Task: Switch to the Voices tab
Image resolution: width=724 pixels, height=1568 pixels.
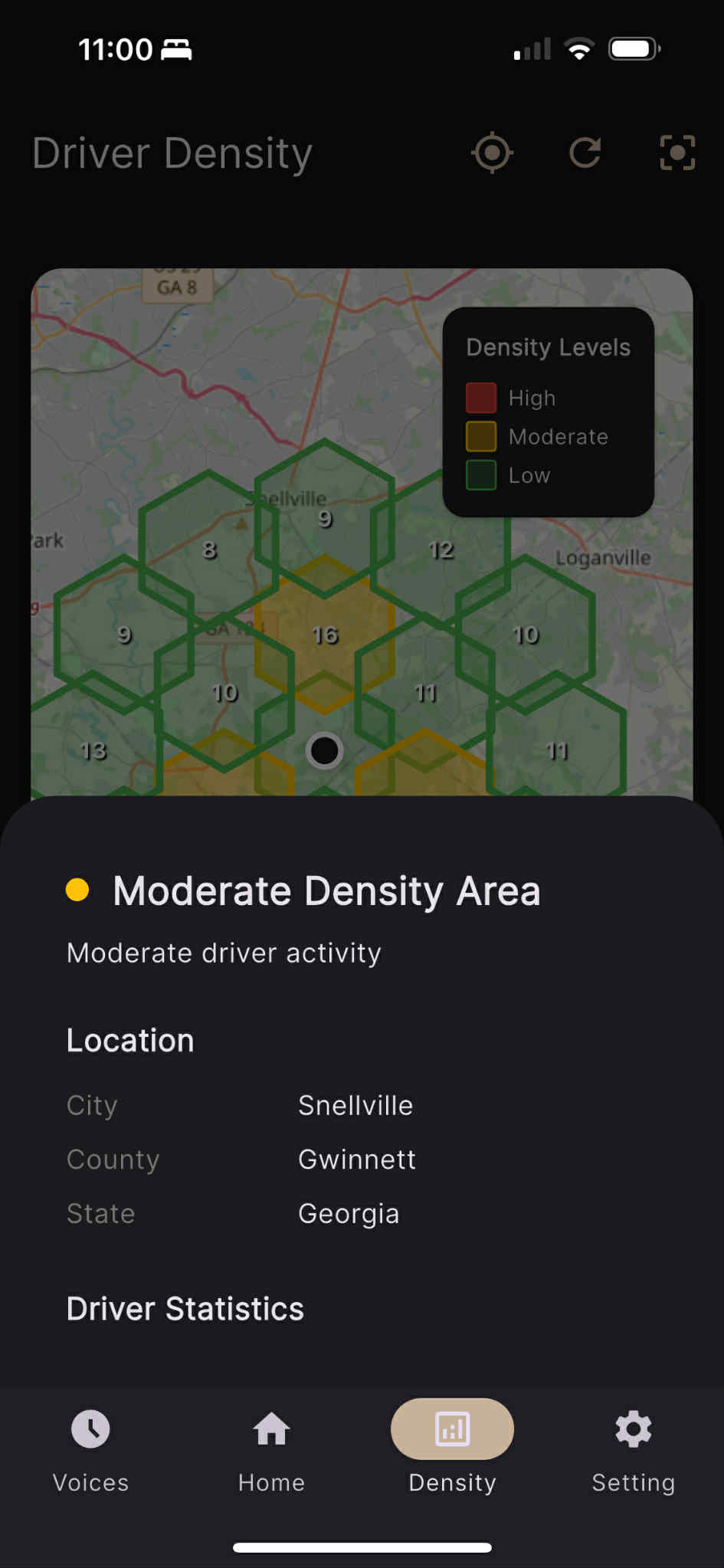Action: click(90, 1450)
